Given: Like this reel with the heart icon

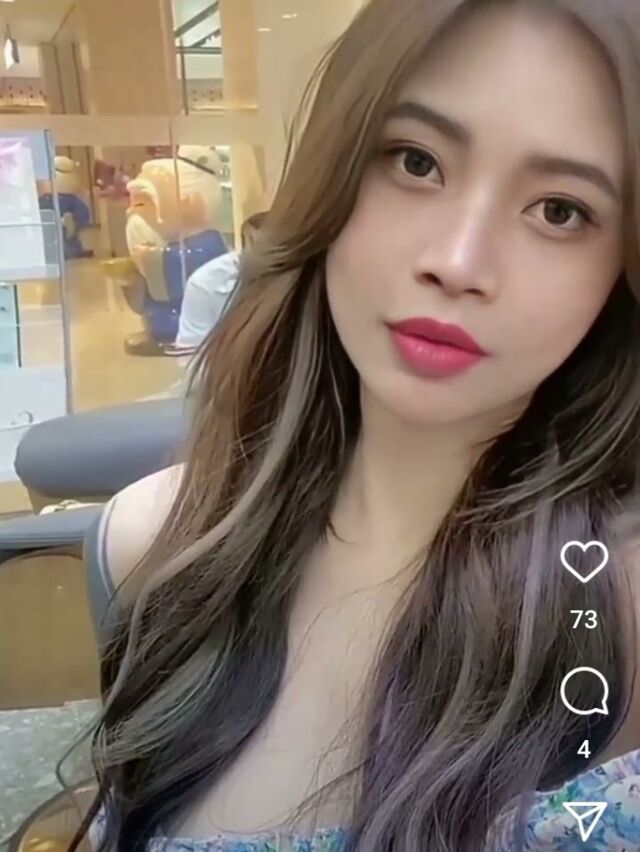Looking at the screenshot, I should [584, 561].
